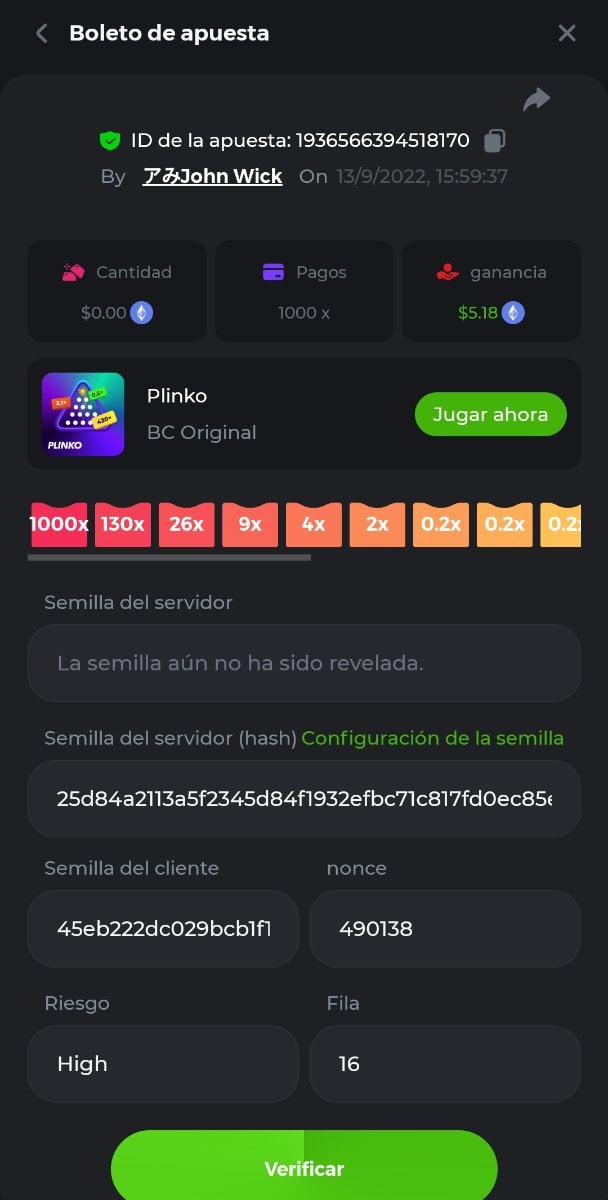Viewport: 608px width, 1200px height.
Task: Share this bet slip
Action: coord(537,99)
